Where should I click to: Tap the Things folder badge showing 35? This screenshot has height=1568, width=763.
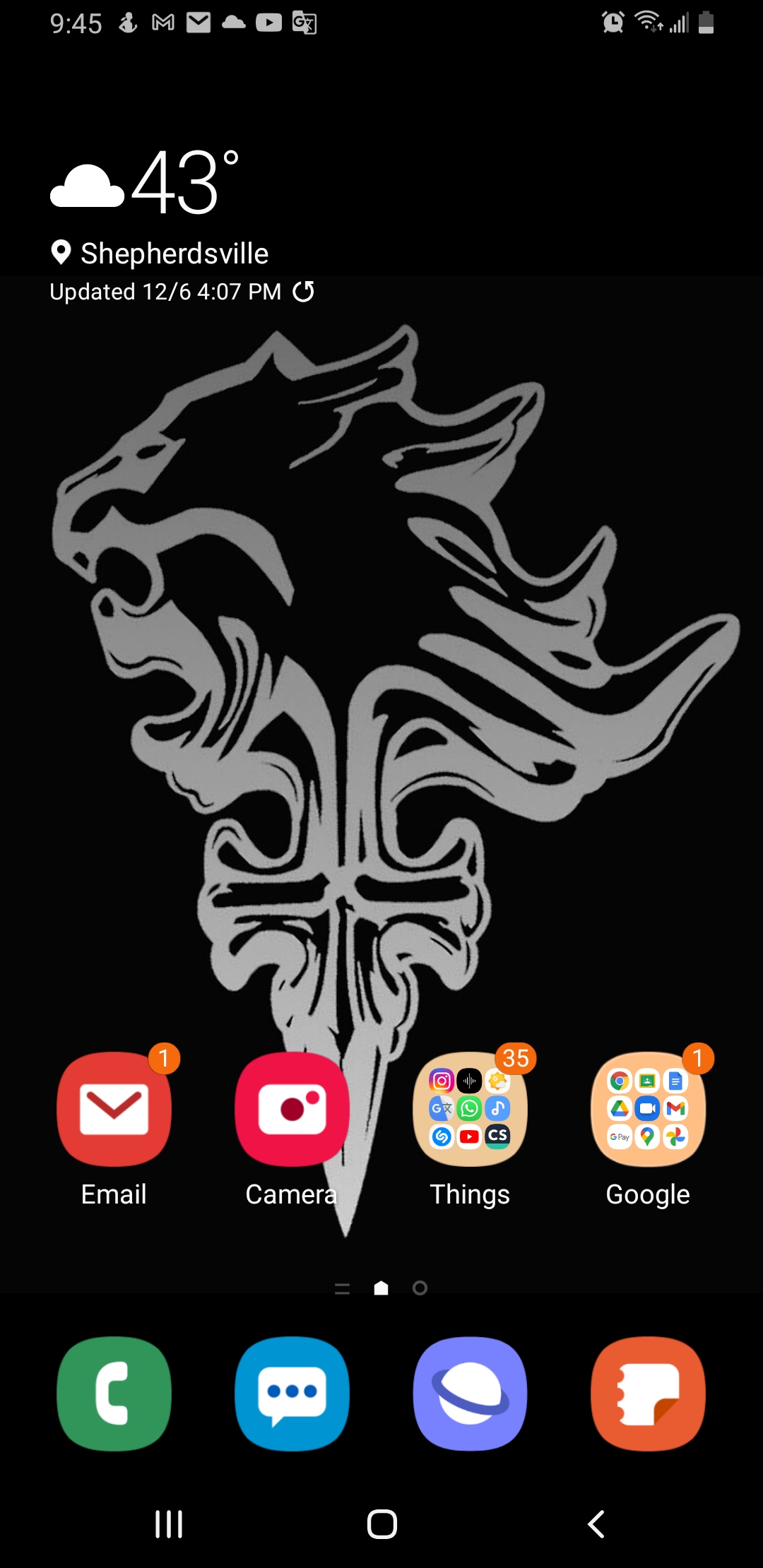[515, 1059]
